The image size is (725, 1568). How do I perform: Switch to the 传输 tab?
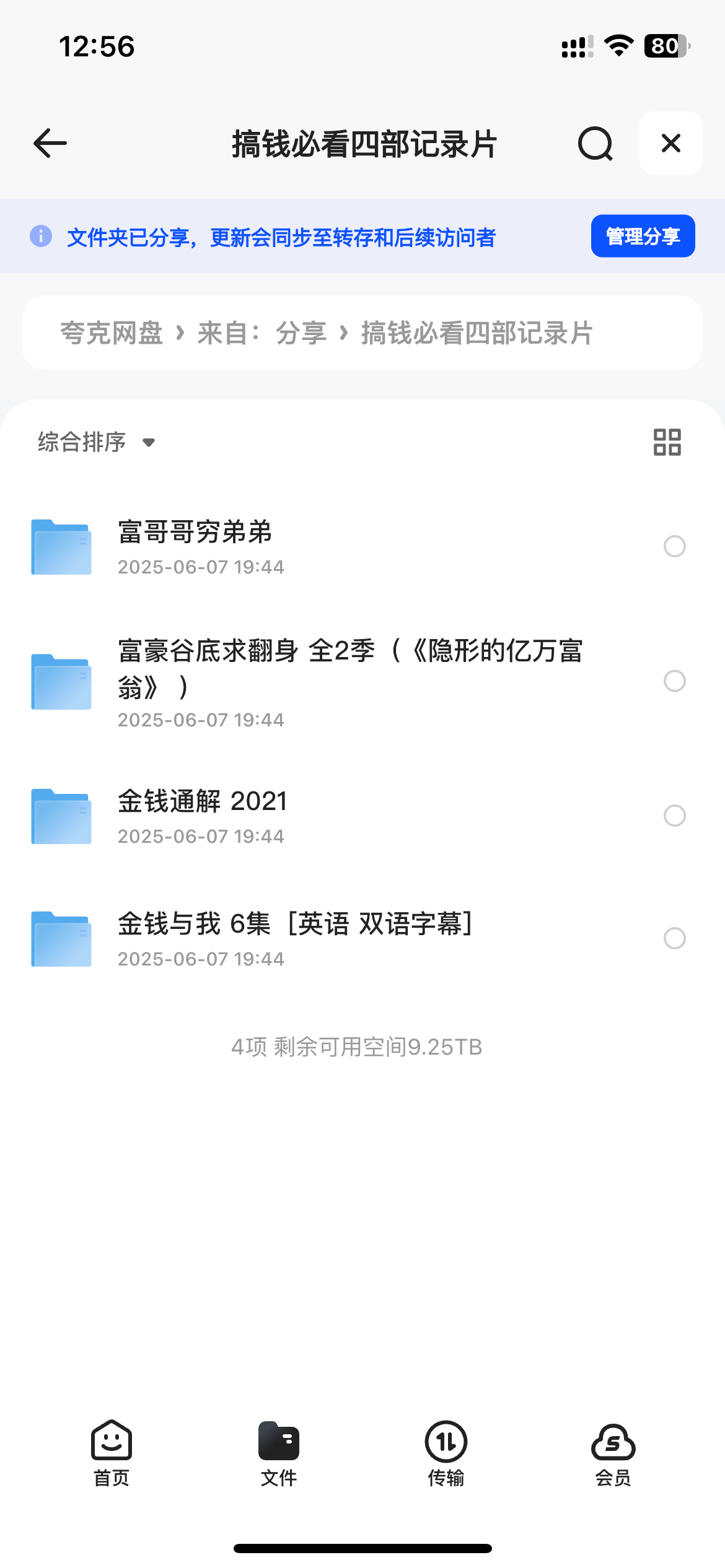[446, 1453]
